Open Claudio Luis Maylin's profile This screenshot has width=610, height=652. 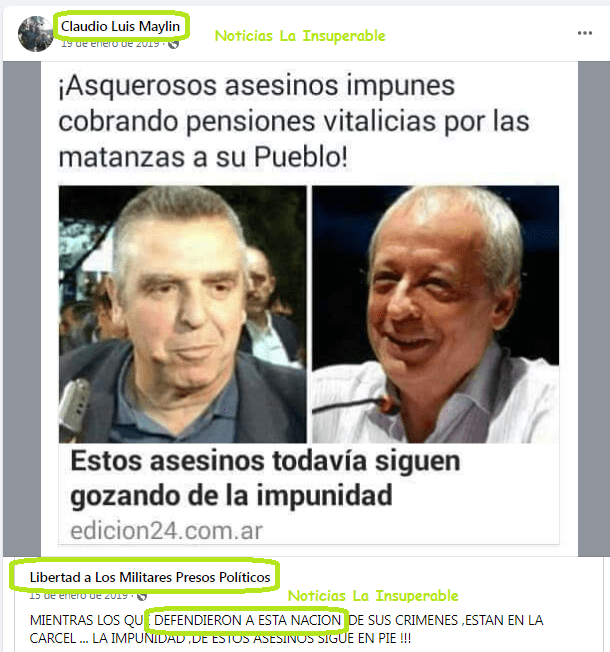click(119, 26)
